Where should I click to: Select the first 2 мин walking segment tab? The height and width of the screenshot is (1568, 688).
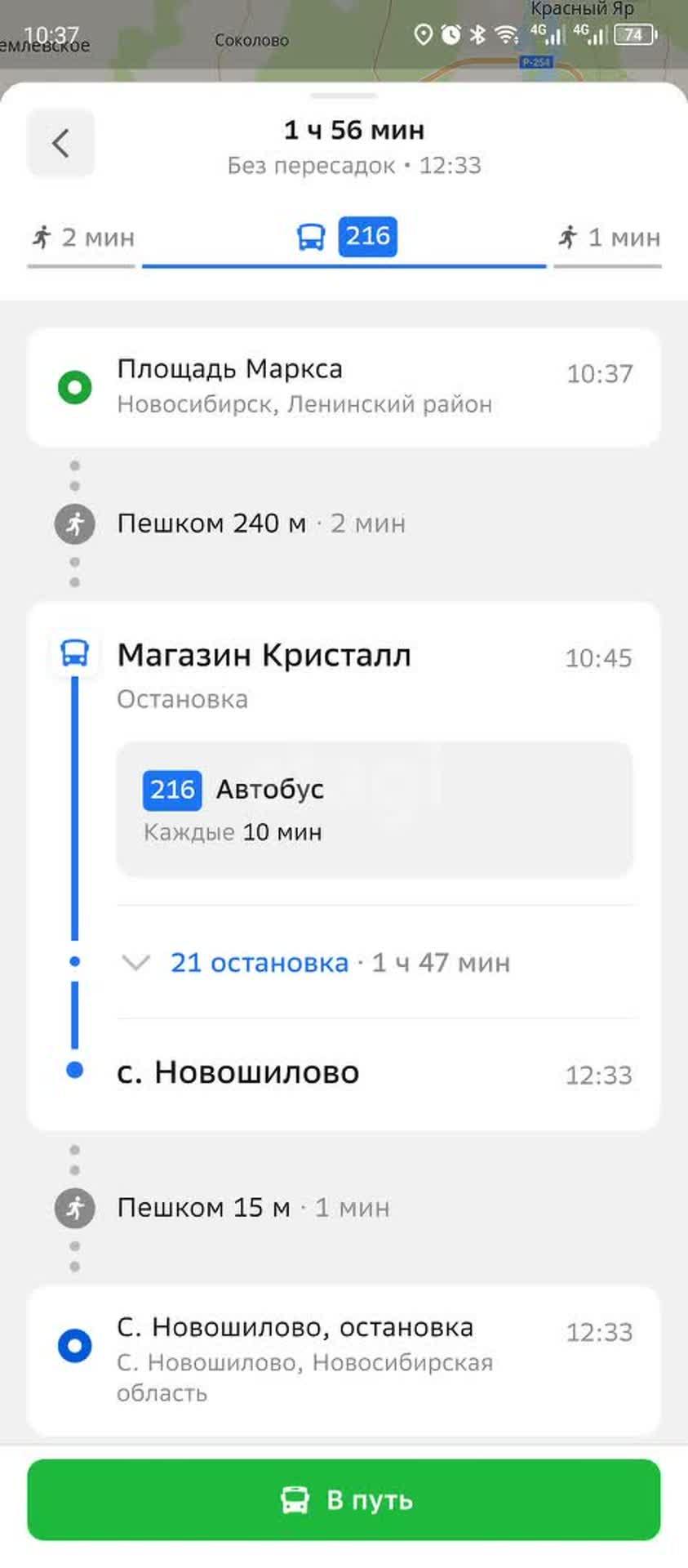[82, 238]
